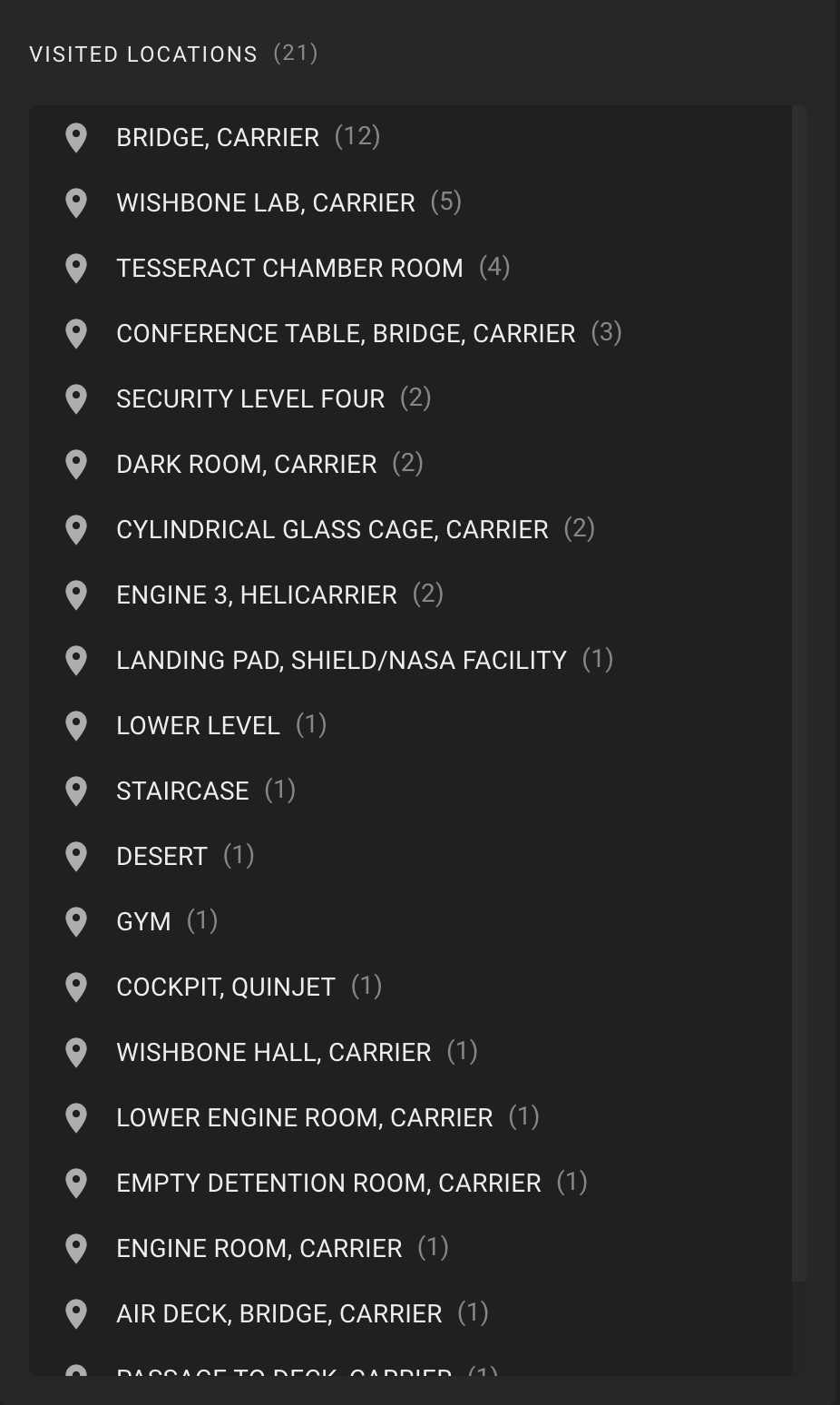Select Wishbone Lab, Carrier
Image resolution: width=840 pixels, height=1405 pixels.
pos(410,202)
